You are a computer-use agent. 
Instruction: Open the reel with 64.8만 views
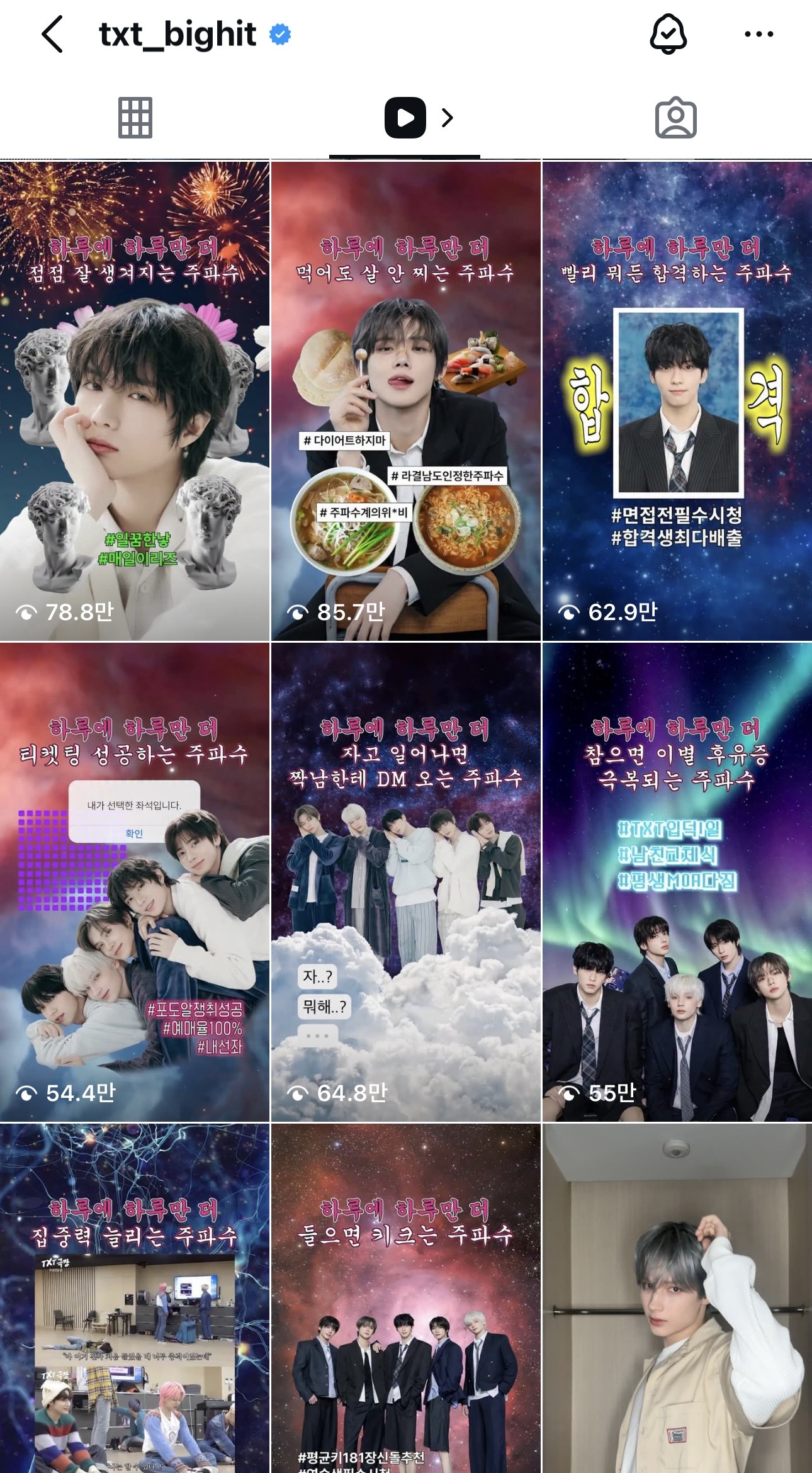click(405, 882)
